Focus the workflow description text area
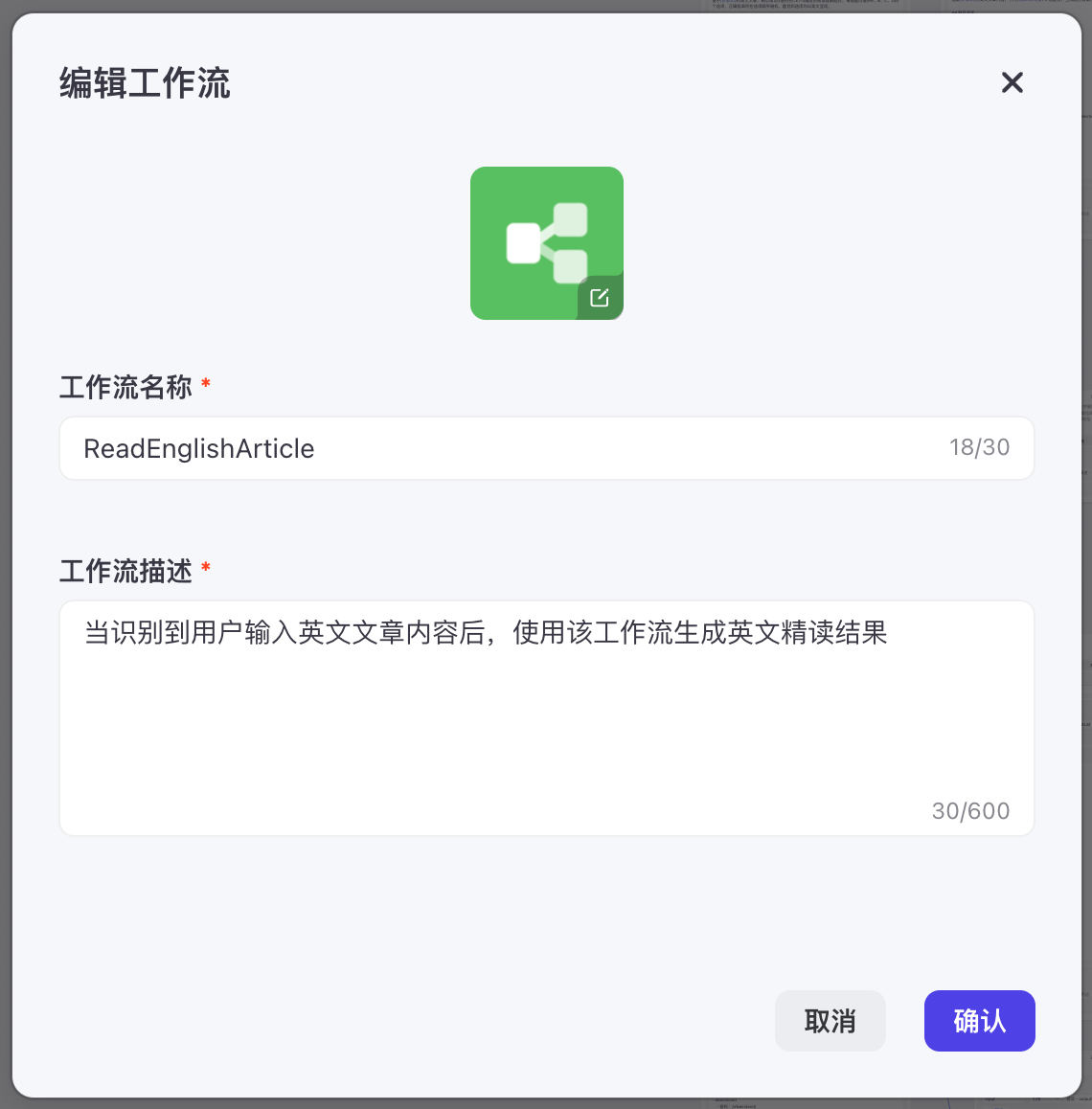 pyautogui.click(x=546, y=716)
